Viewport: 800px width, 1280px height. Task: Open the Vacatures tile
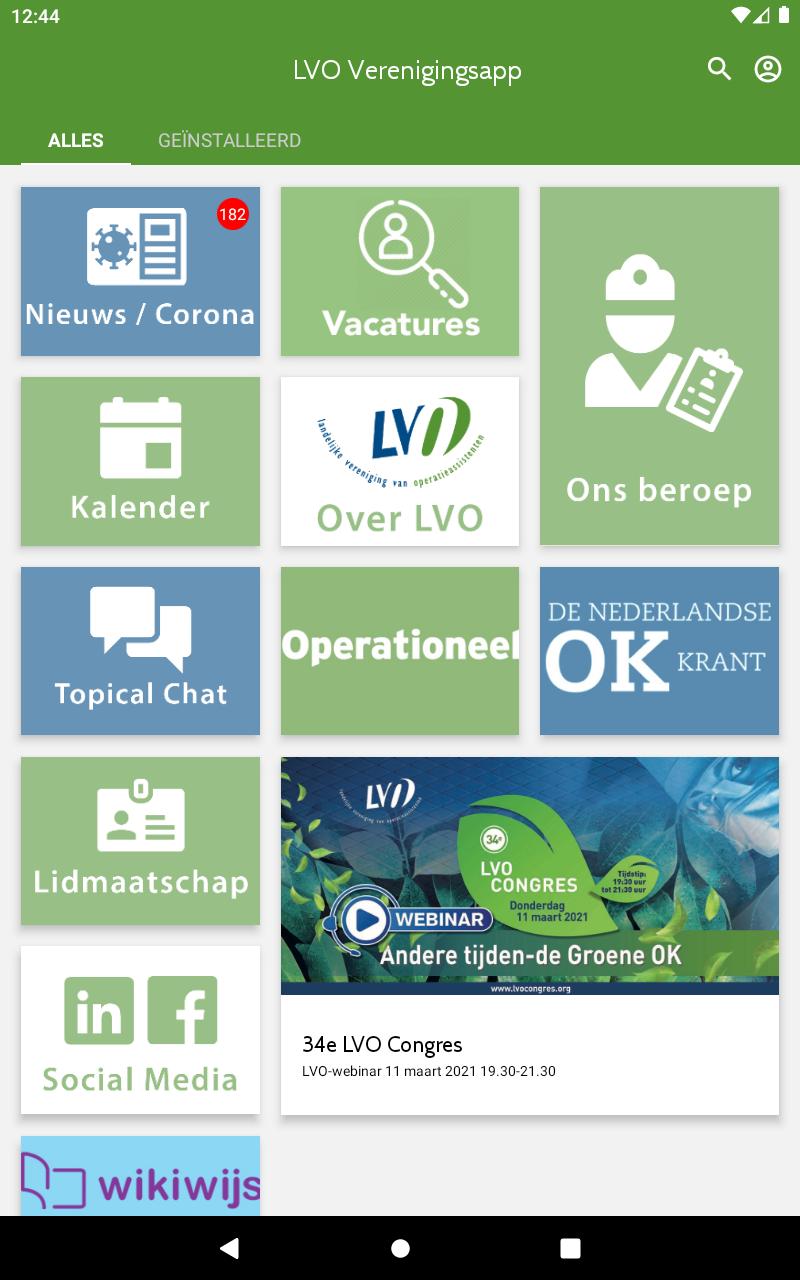[x=400, y=271]
